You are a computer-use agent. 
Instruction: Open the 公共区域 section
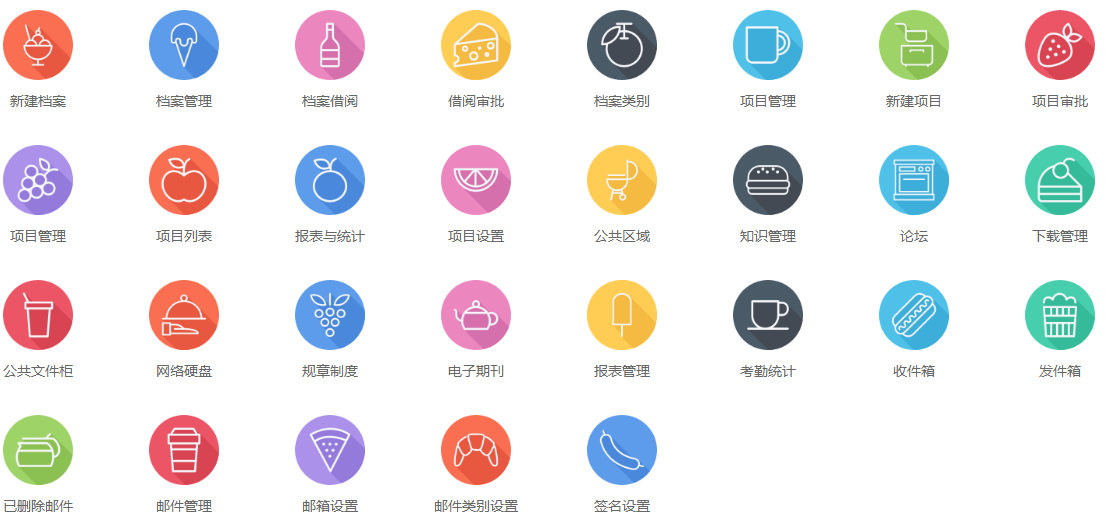coord(622,180)
